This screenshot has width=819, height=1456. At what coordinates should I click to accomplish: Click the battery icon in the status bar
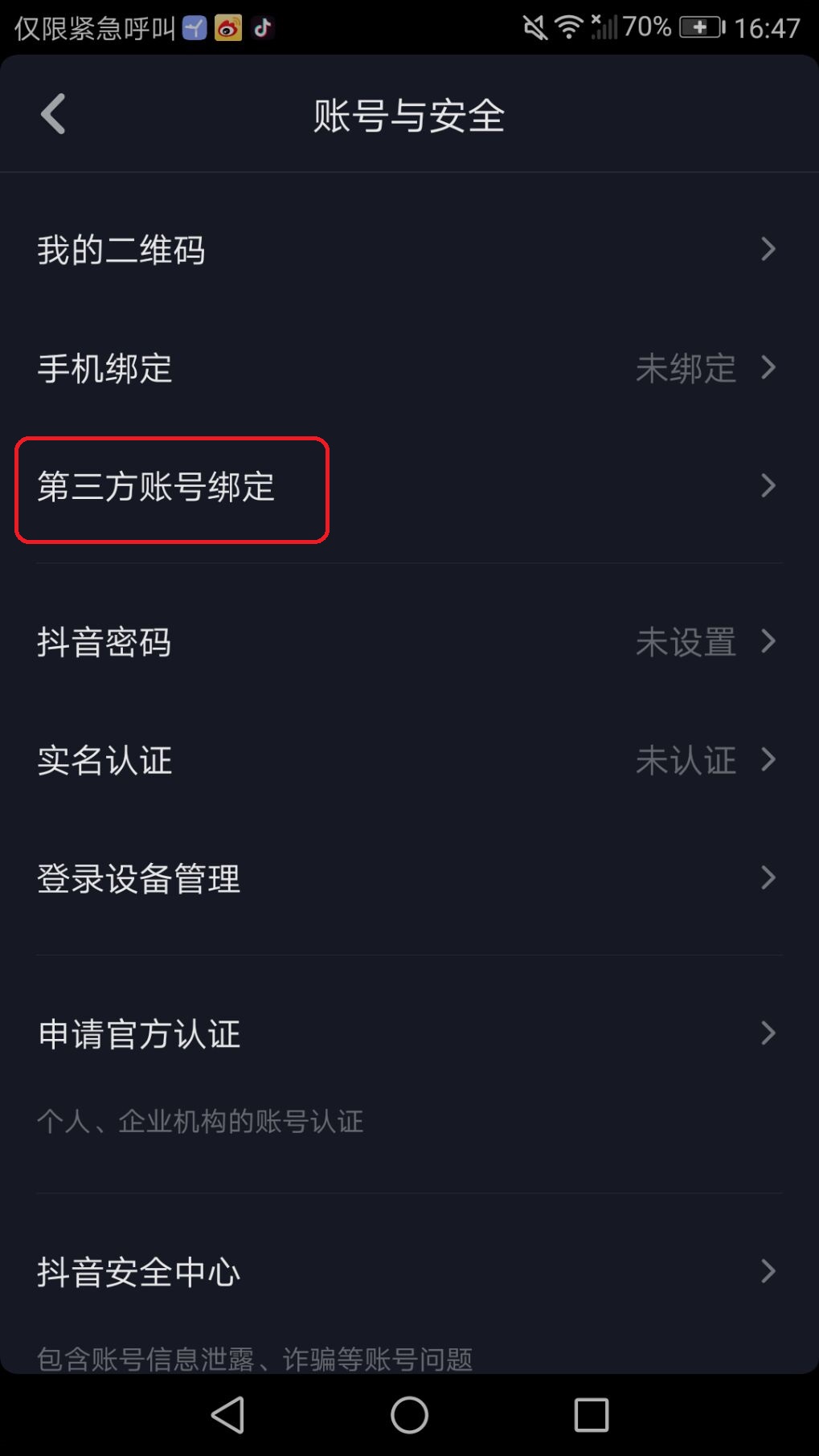coord(698,27)
